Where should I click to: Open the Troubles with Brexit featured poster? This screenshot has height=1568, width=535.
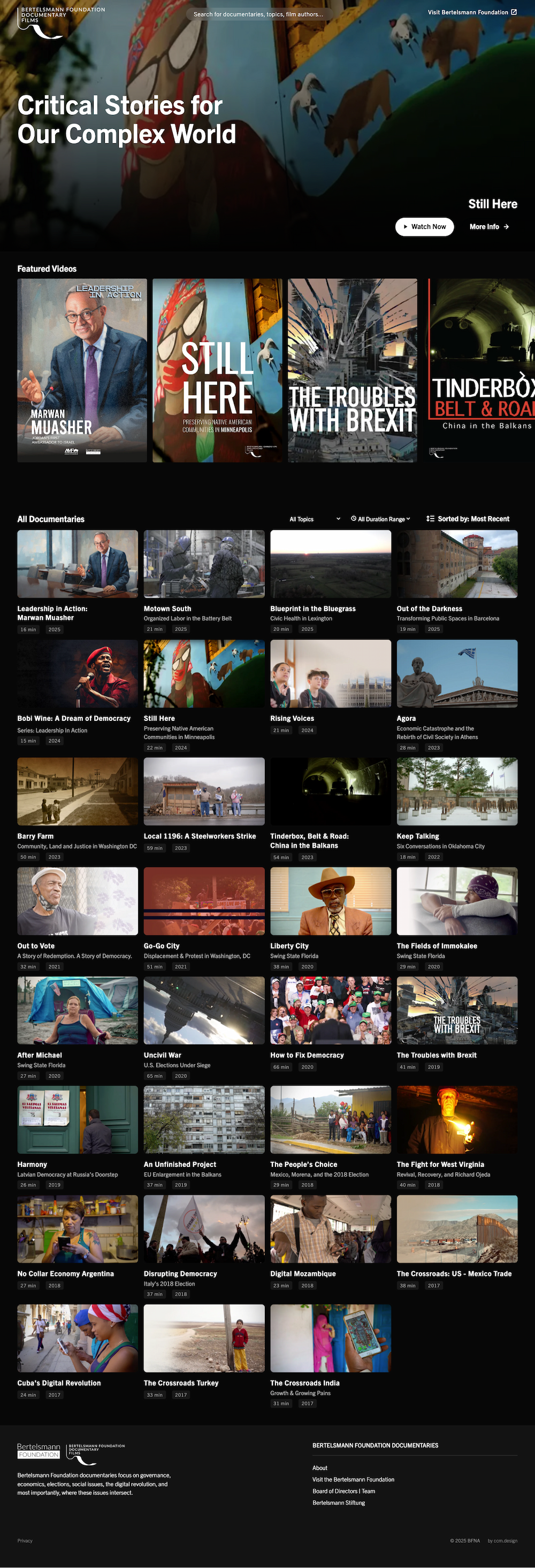(353, 370)
